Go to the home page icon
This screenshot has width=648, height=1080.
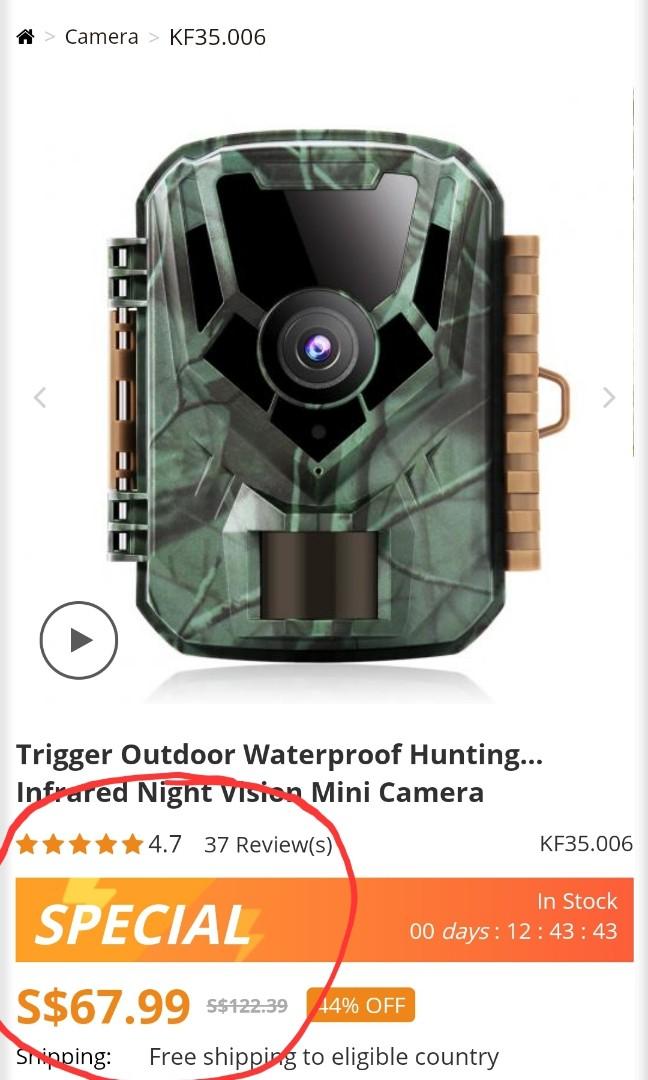click(x=25, y=37)
